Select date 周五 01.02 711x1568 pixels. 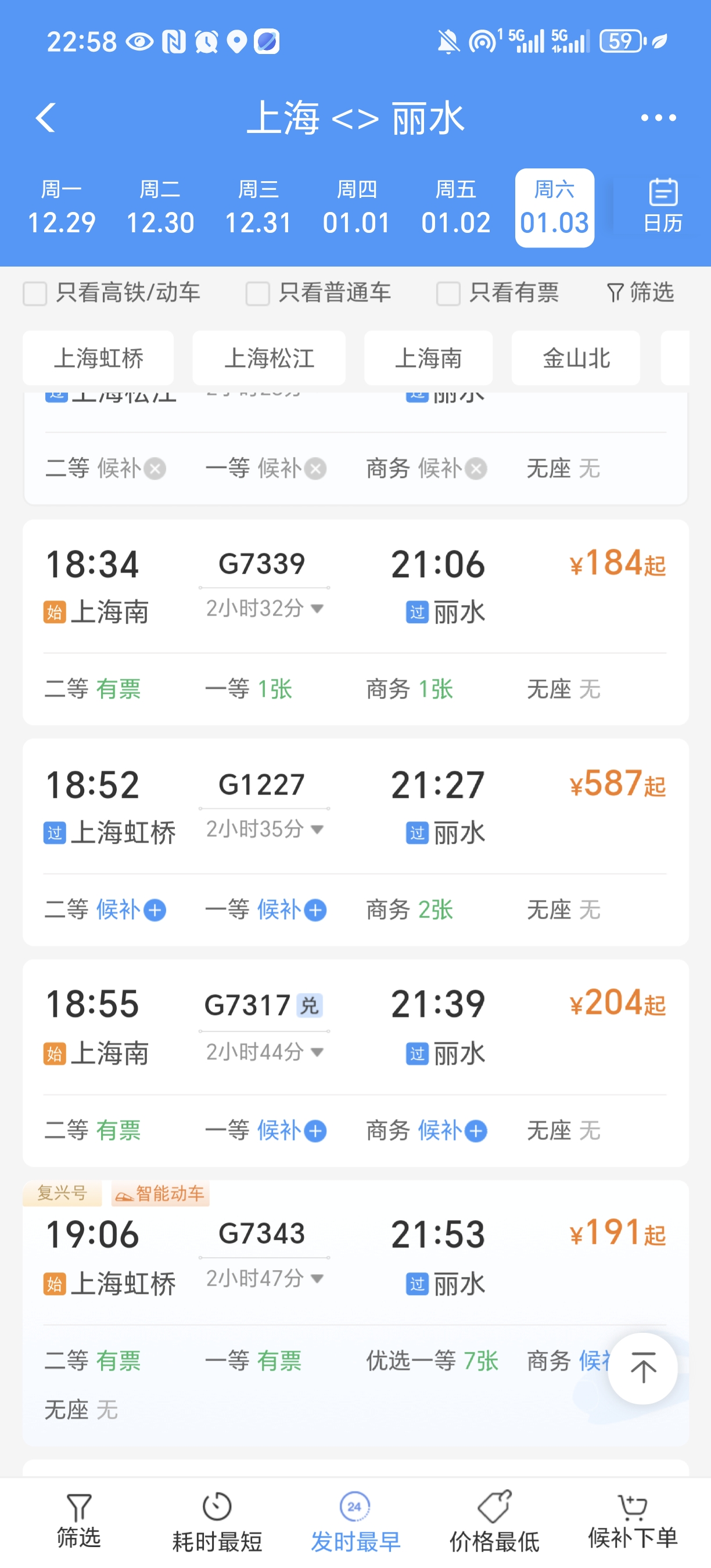[455, 208]
